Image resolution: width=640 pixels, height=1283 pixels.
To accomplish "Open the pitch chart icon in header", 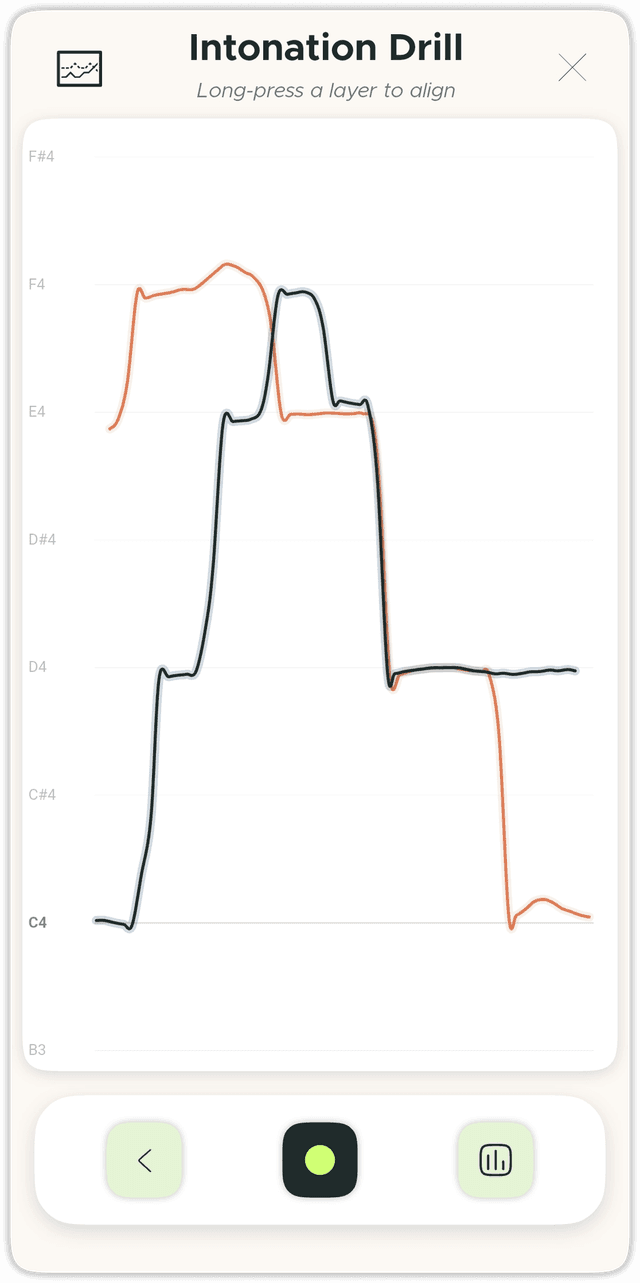I will (x=79, y=68).
